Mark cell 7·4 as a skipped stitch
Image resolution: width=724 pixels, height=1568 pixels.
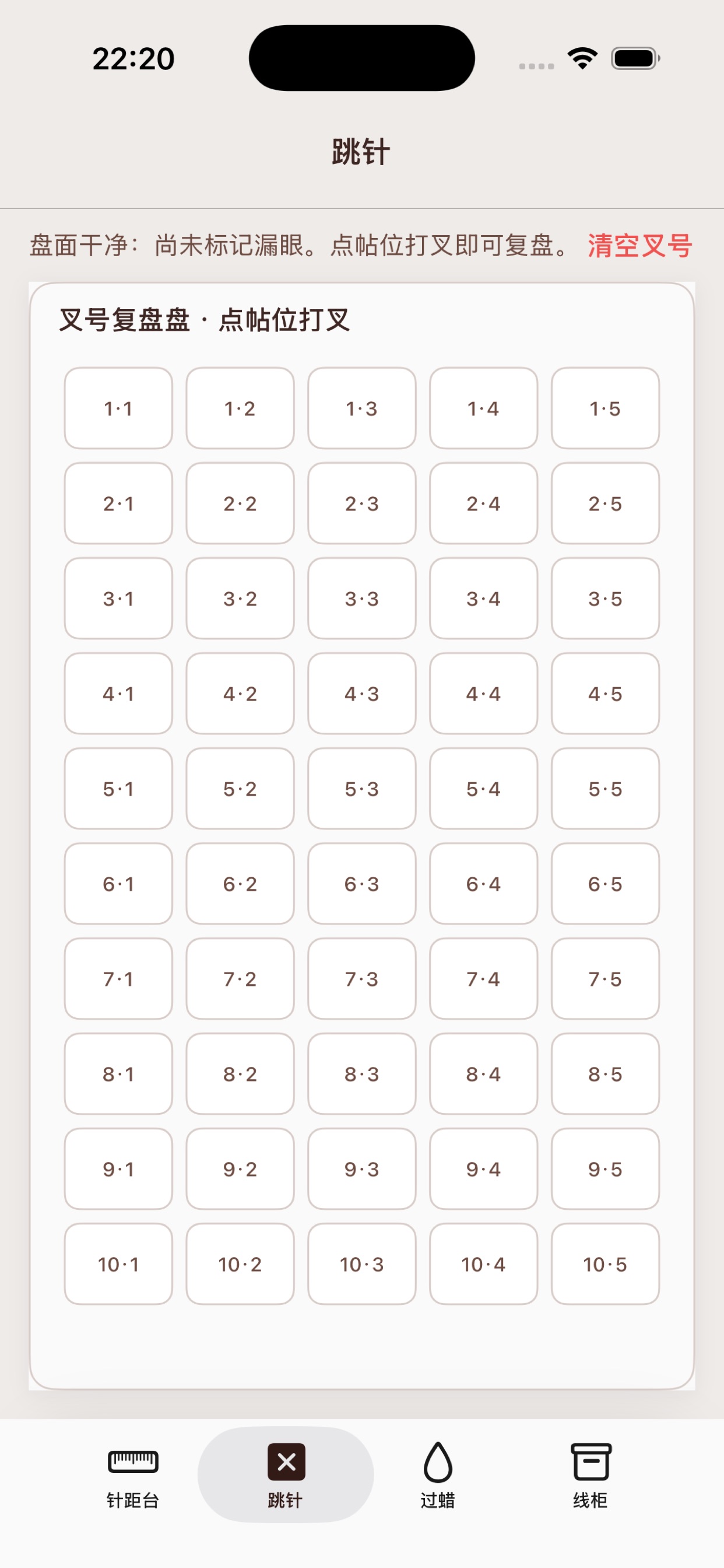484,979
